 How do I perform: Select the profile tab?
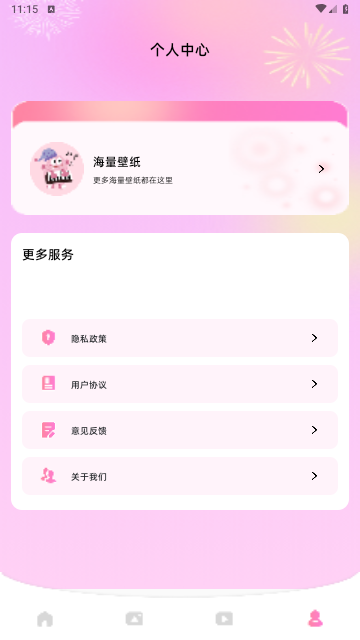pos(315,618)
